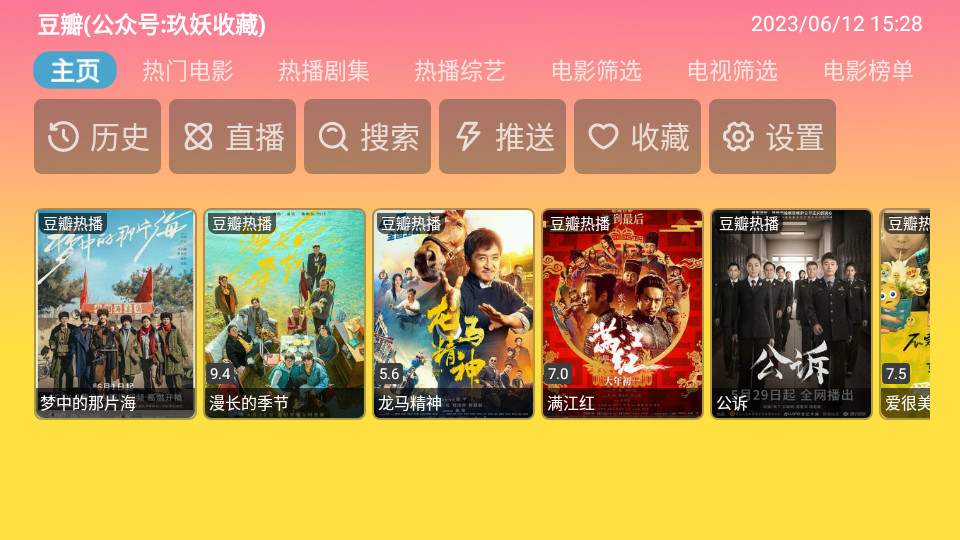Select the 漫长的季节 card
This screenshot has height=540, width=960.
(284, 314)
